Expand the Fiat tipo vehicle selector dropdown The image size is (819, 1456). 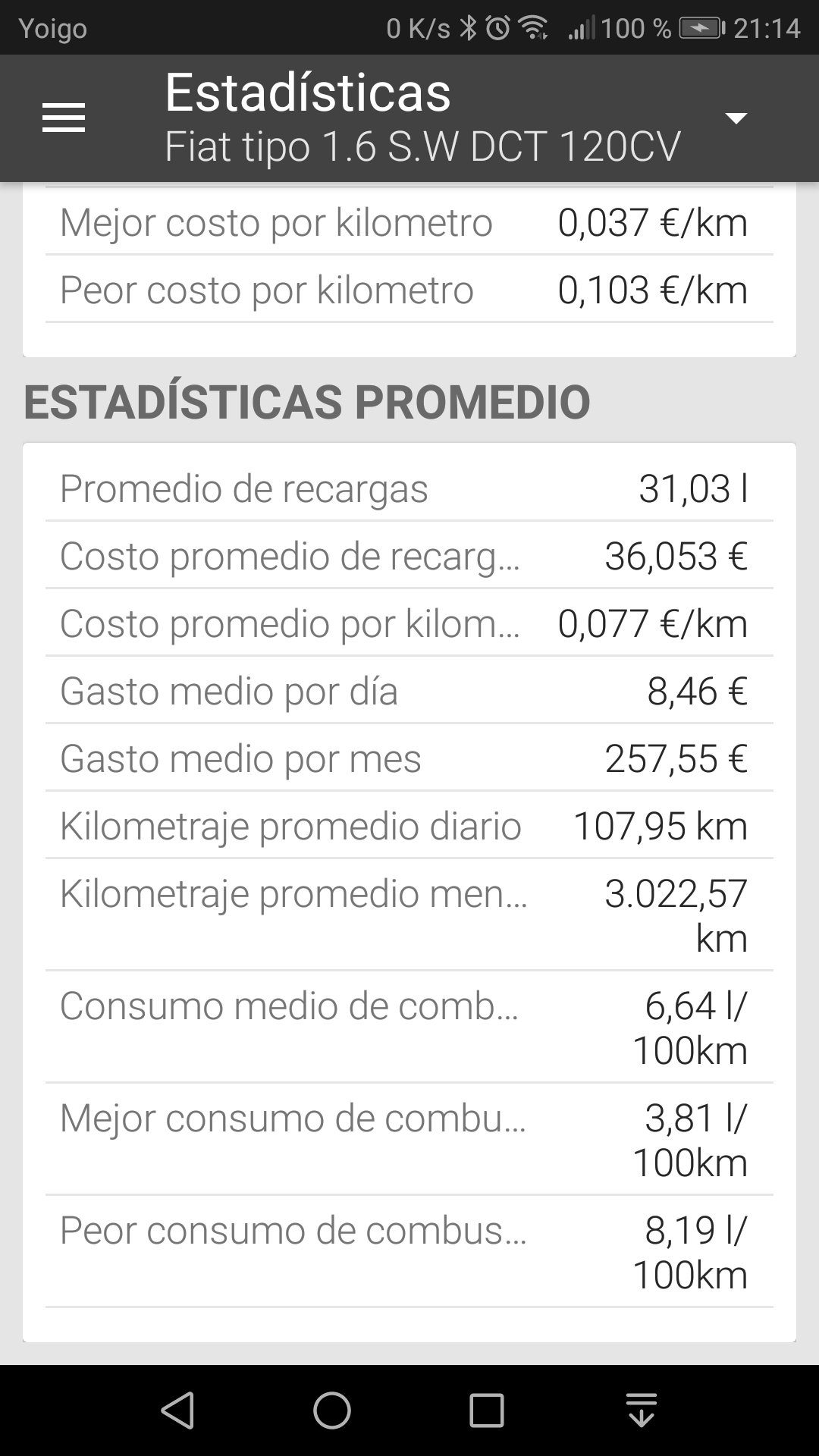click(x=736, y=118)
